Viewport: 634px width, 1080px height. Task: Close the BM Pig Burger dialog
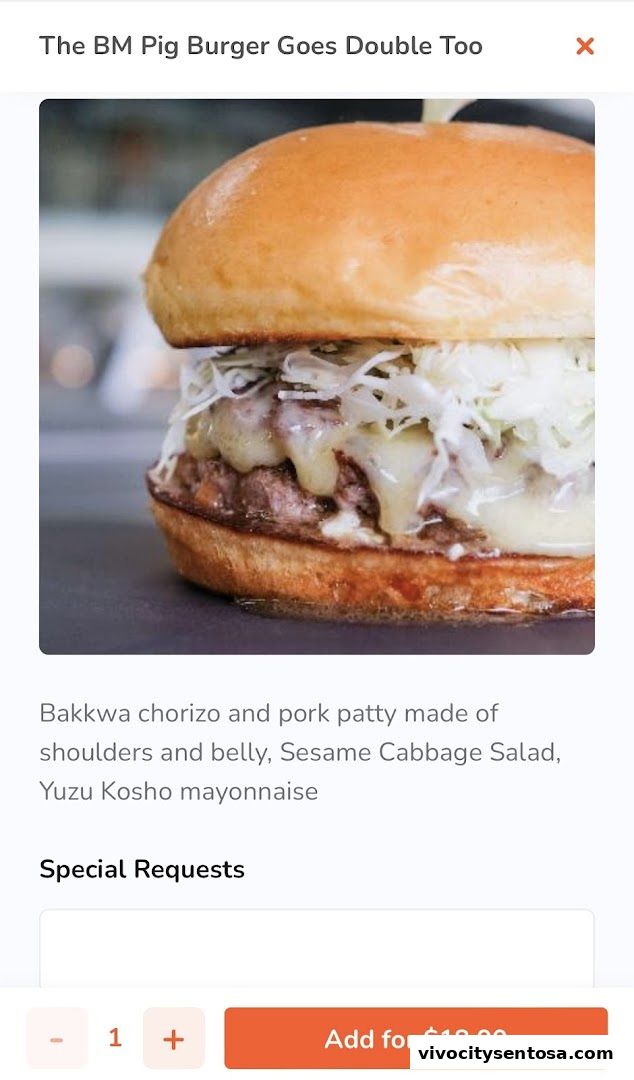[x=585, y=46]
